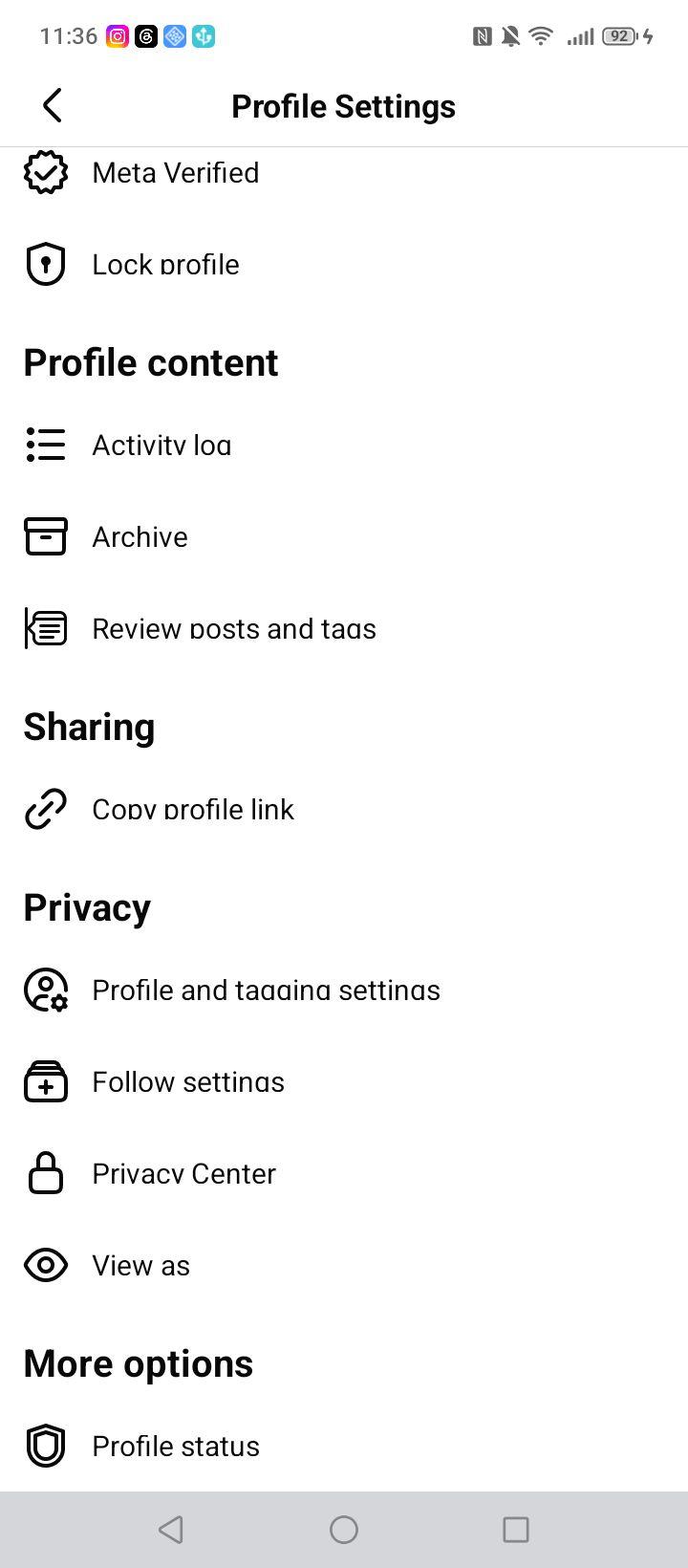
Task: Open Lock profile option
Action: (x=344, y=265)
